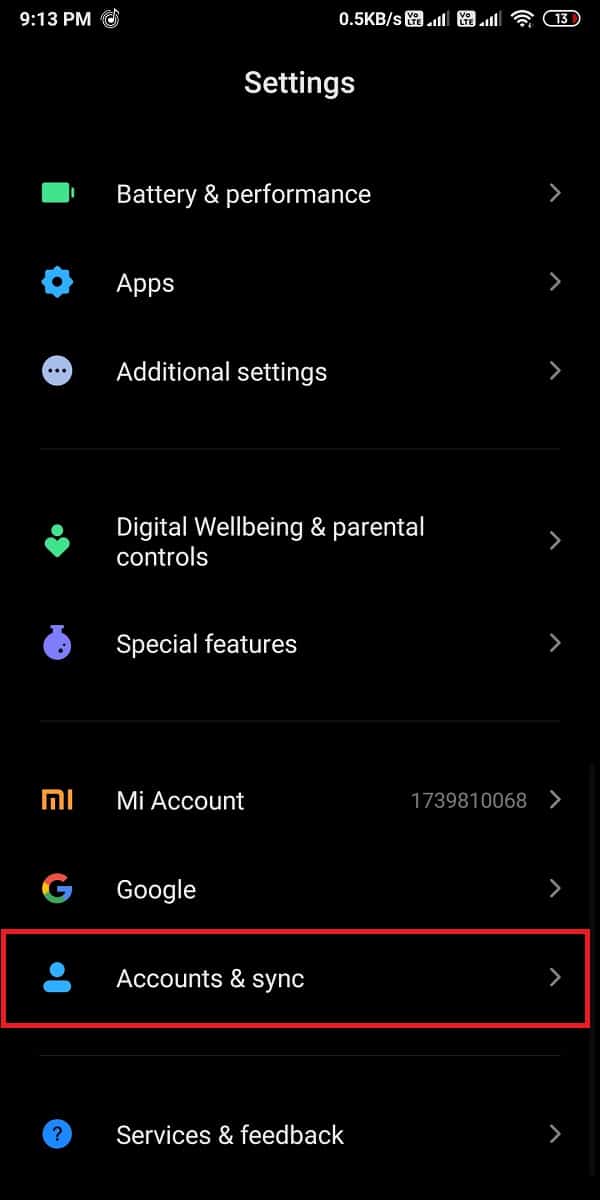Open Special features
The width and height of the screenshot is (600, 1200).
tap(206, 644)
